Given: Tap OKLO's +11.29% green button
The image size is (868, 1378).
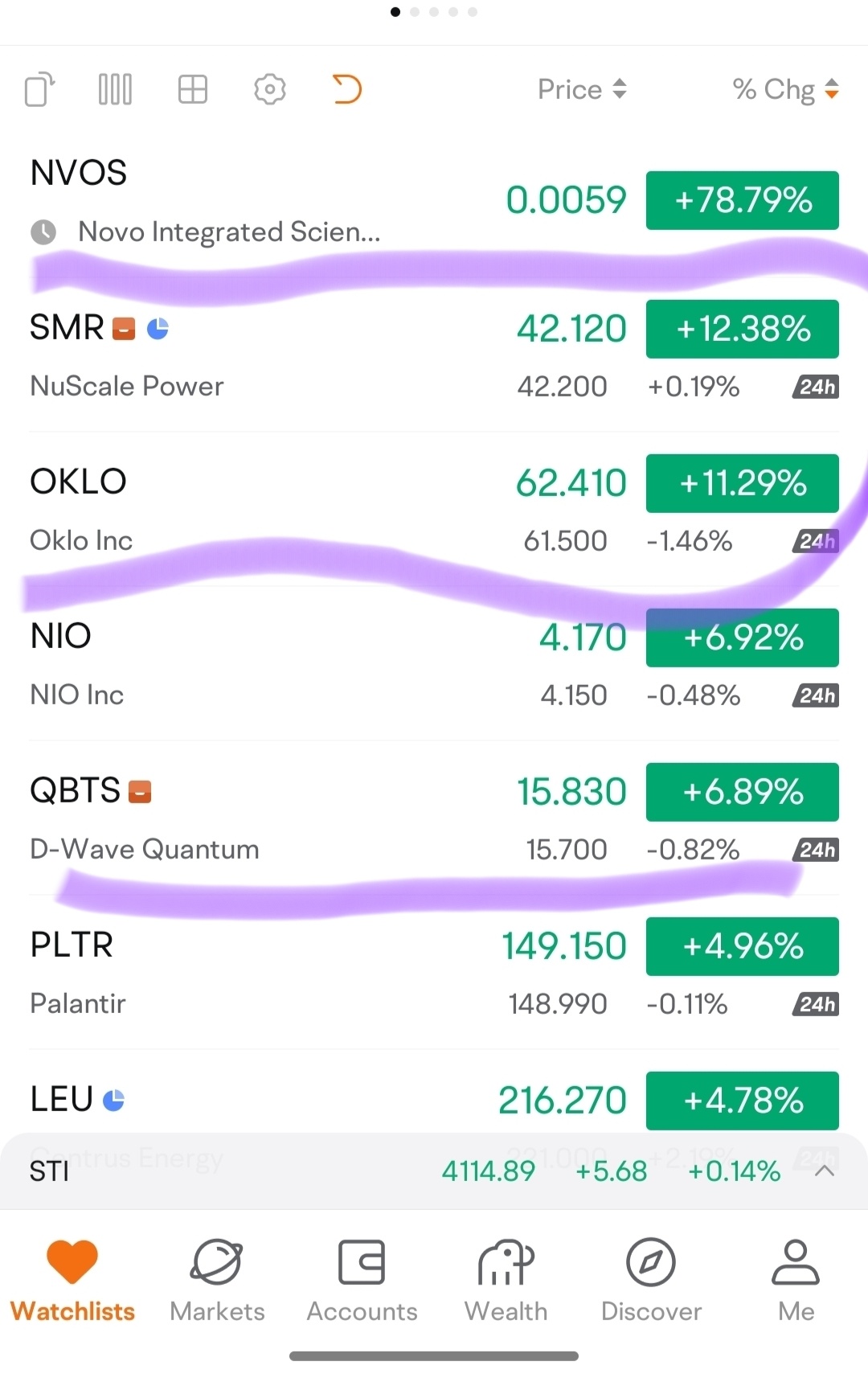Looking at the screenshot, I should (x=741, y=483).
